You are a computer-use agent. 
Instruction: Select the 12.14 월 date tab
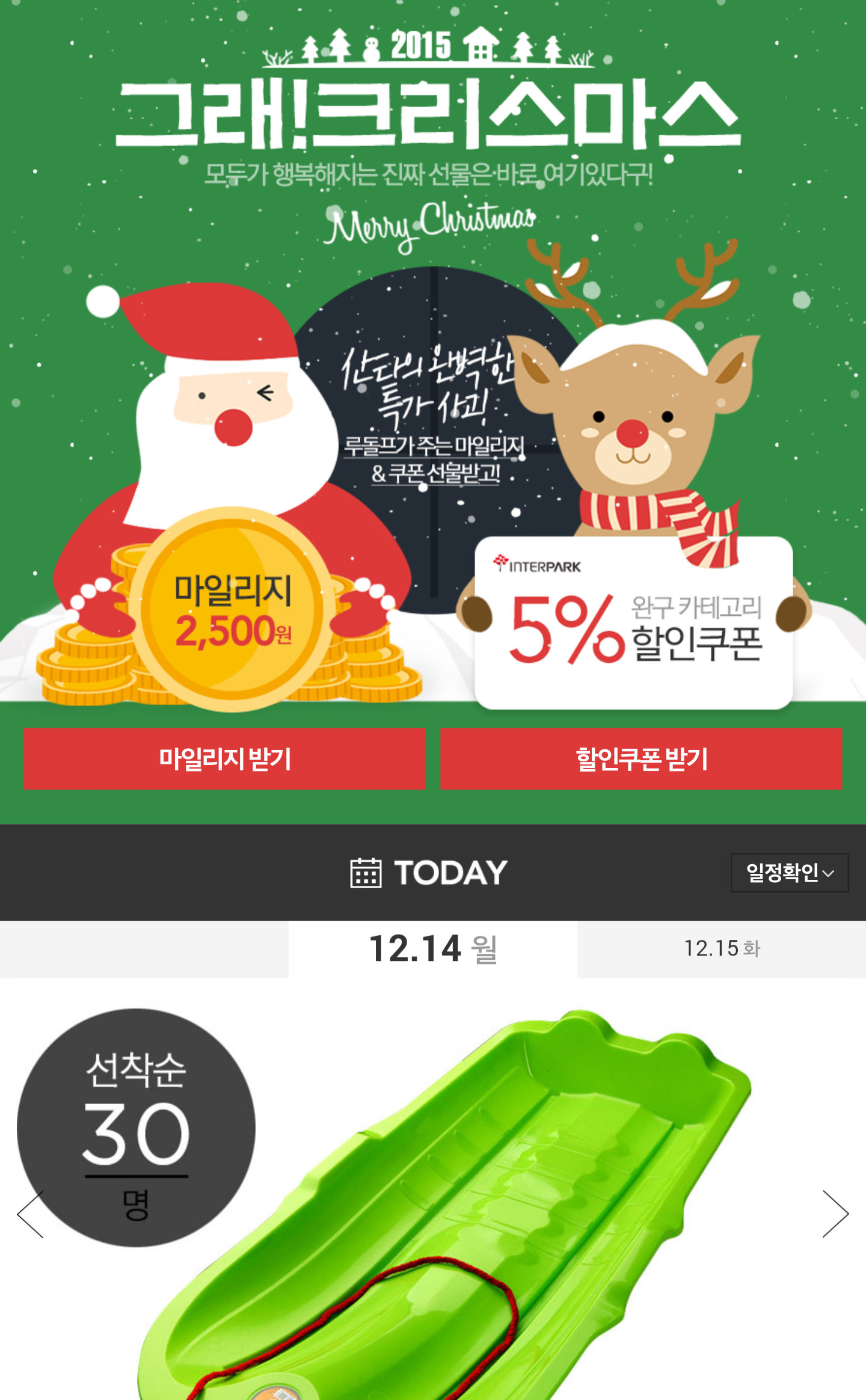tap(433, 948)
